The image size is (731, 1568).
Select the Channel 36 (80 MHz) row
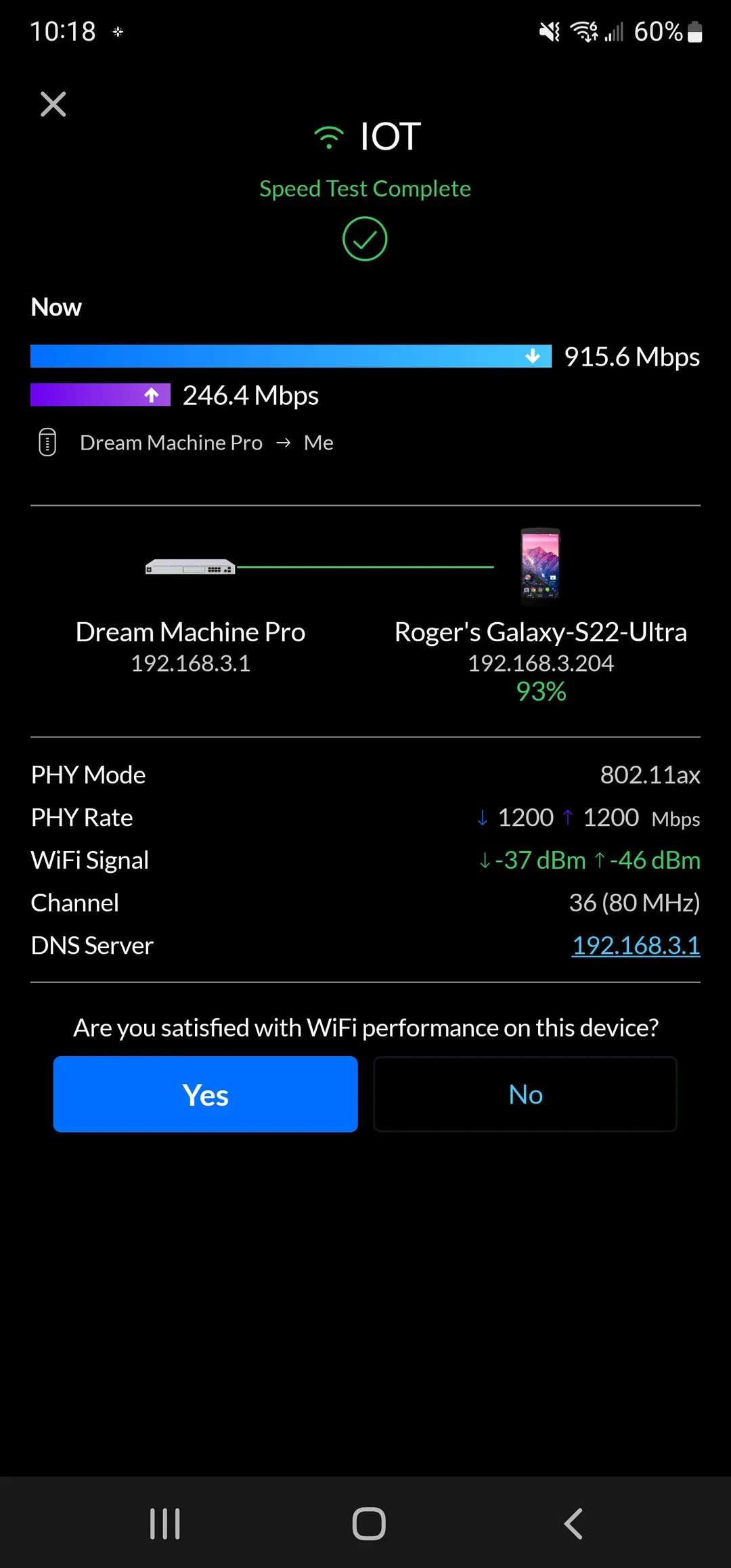(x=365, y=902)
